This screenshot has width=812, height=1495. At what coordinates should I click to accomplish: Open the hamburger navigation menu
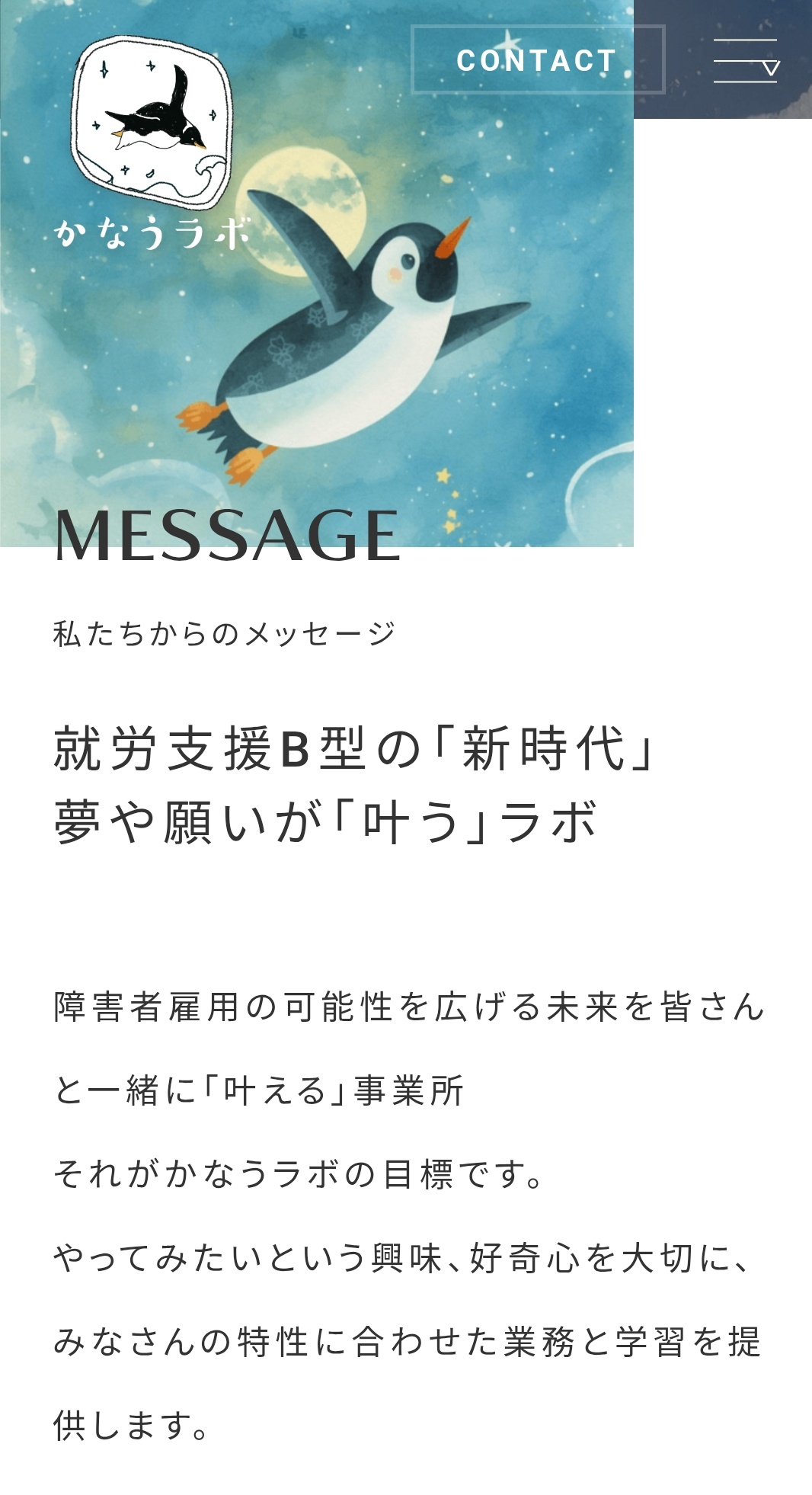(745, 60)
